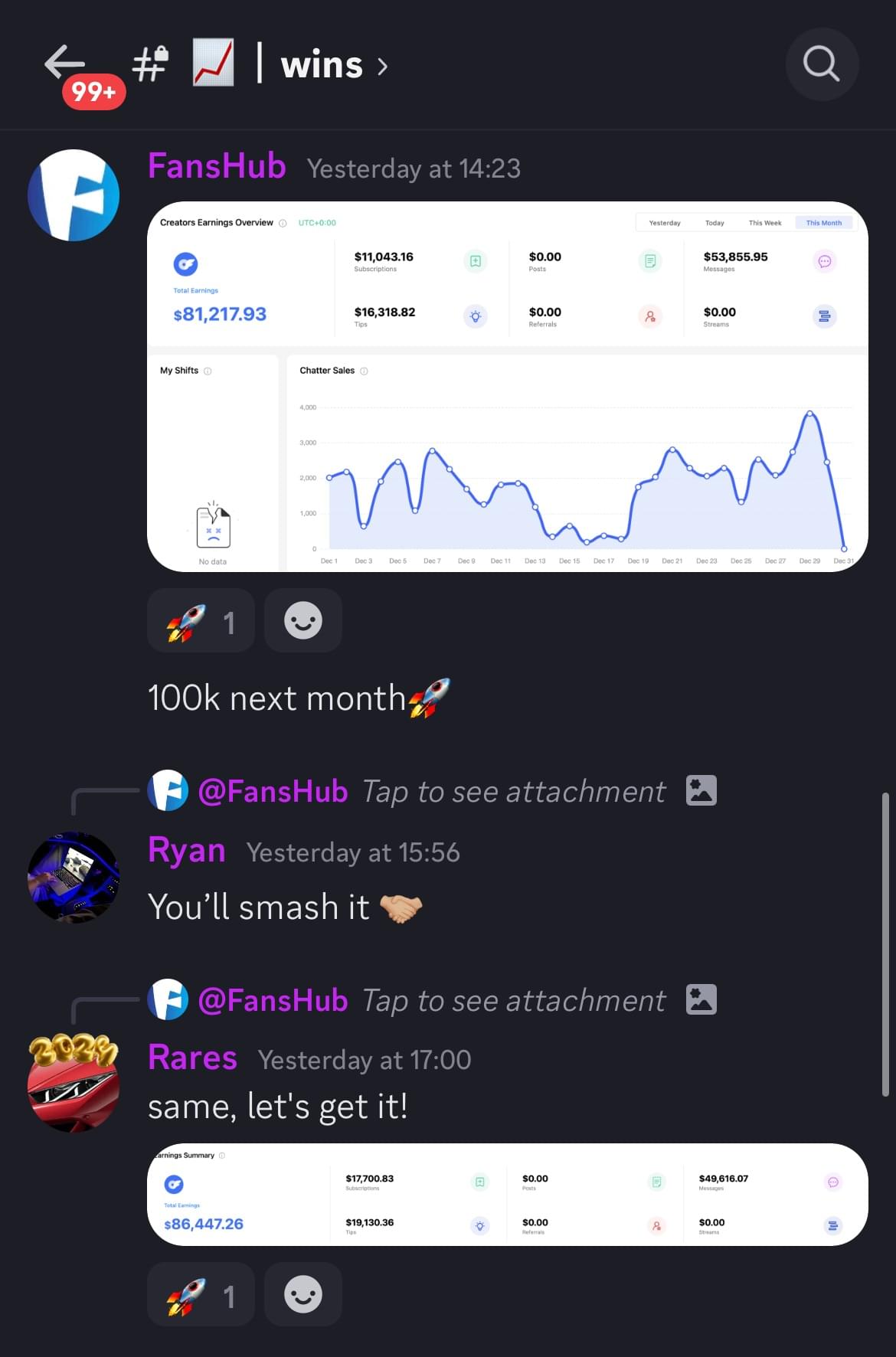Open Rares' profile from his username
The height and width of the screenshot is (1357, 896).
(192, 1058)
